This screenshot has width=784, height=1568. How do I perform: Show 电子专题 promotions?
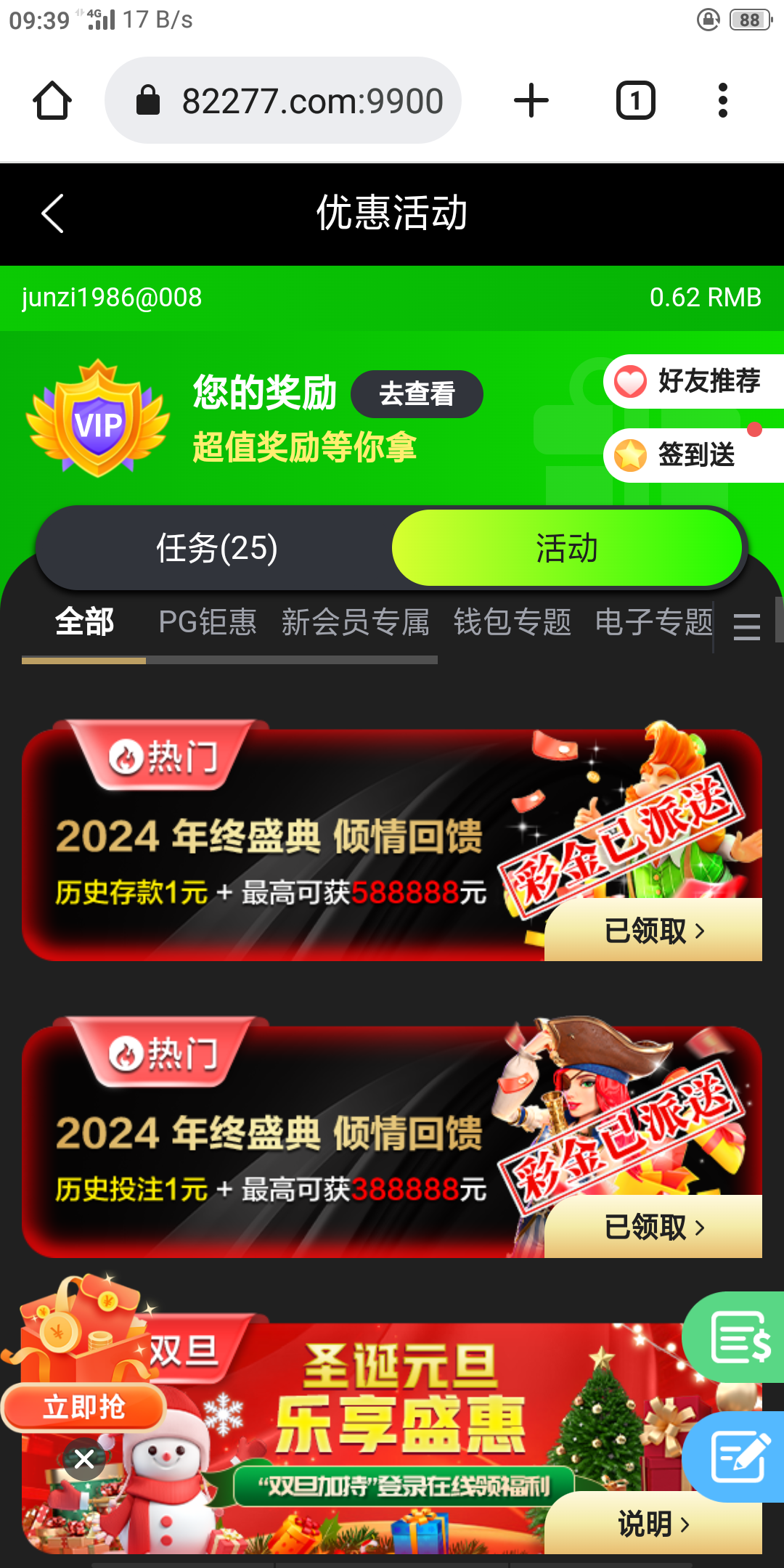click(653, 622)
